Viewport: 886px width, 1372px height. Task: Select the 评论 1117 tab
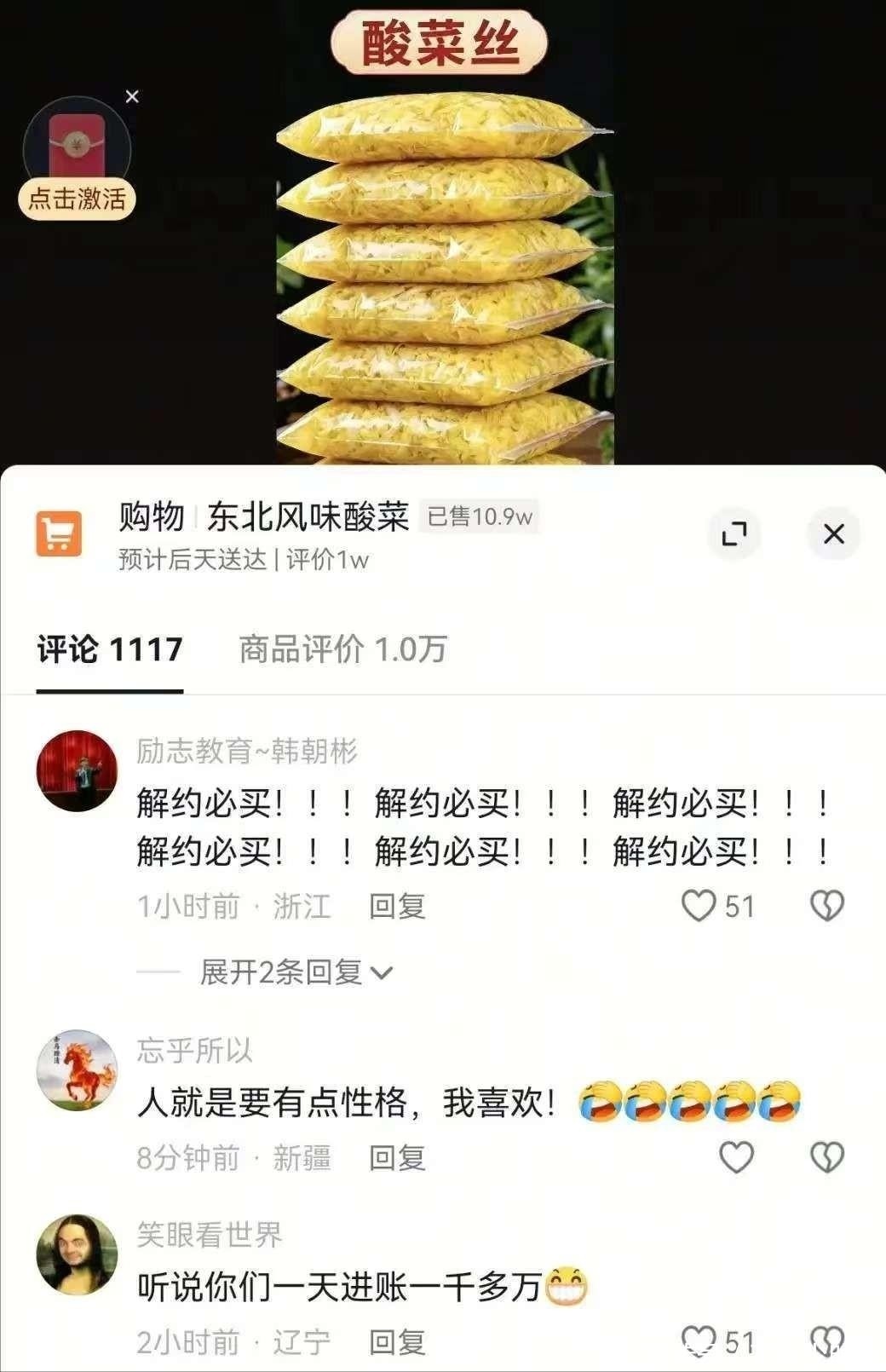(110, 649)
